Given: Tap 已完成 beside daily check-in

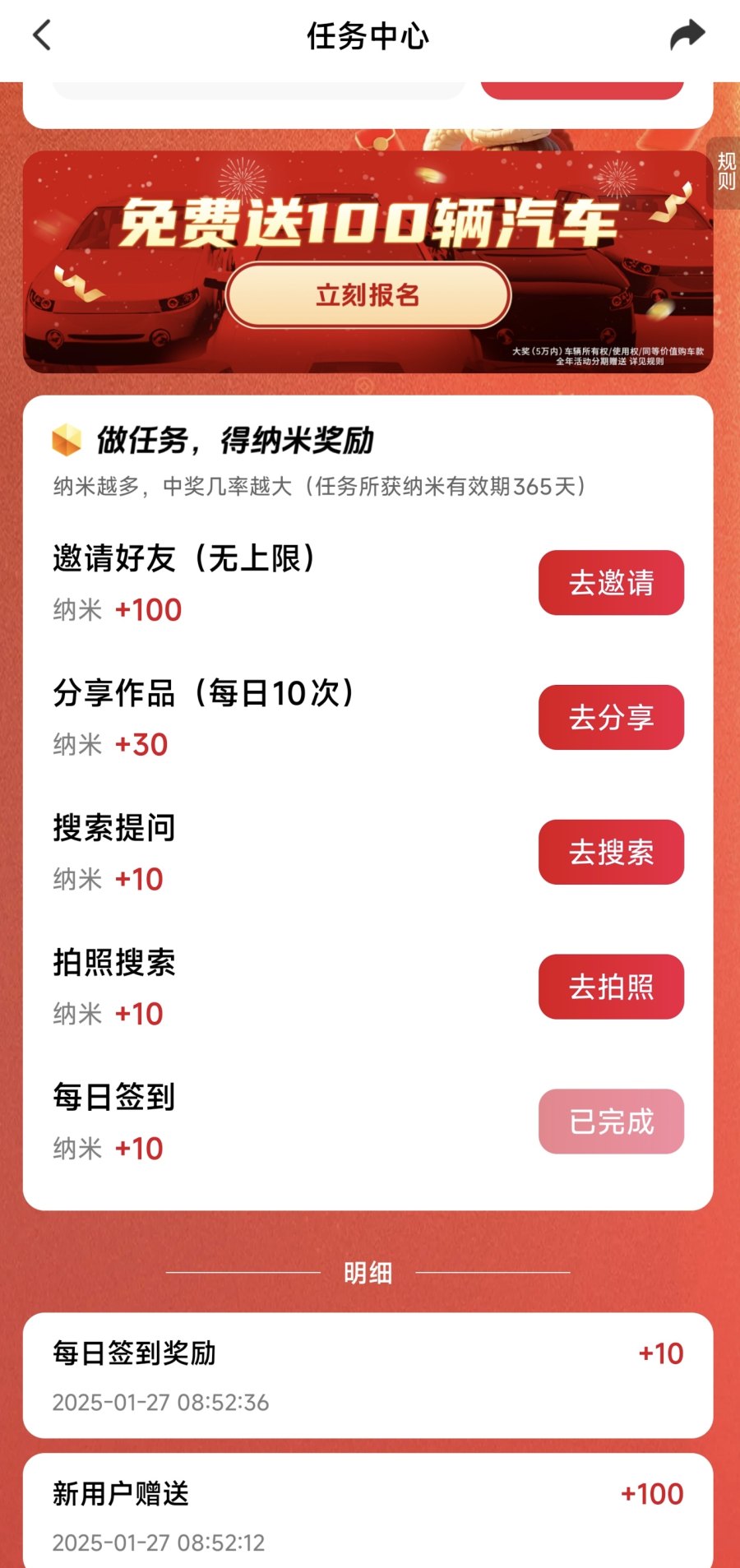Looking at the screenshot, I should tap(611, 1122).
